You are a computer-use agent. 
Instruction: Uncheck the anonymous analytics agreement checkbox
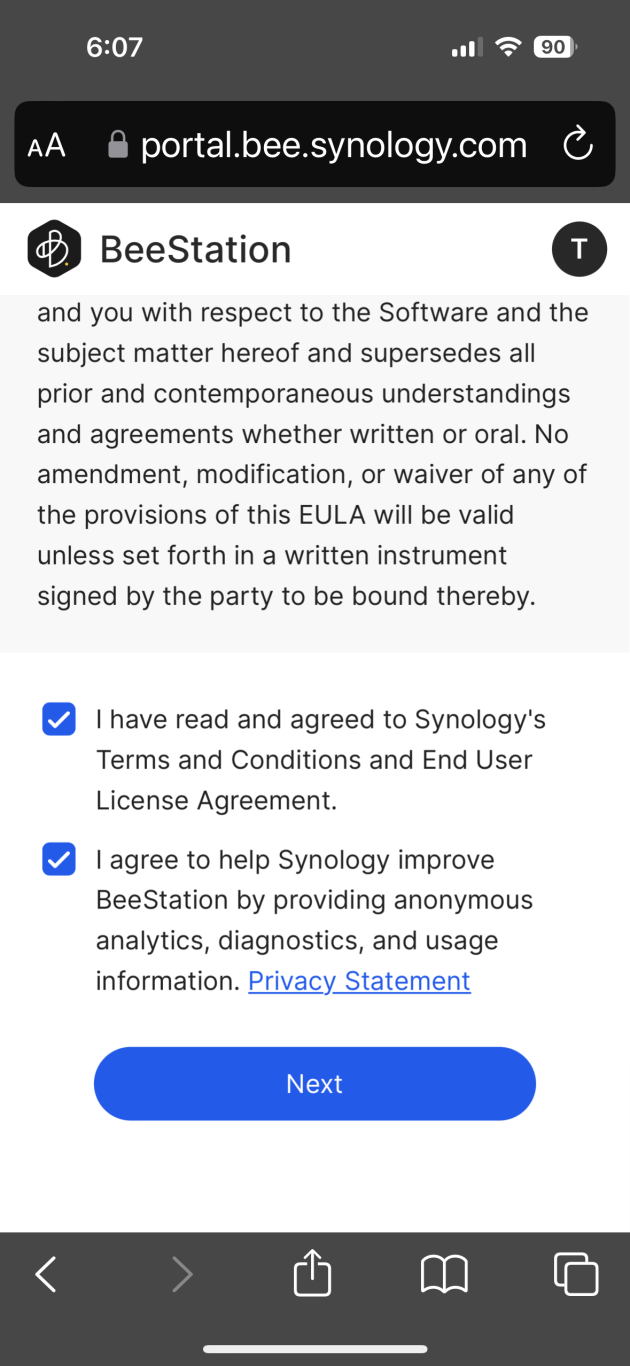[x=59, y=859]
